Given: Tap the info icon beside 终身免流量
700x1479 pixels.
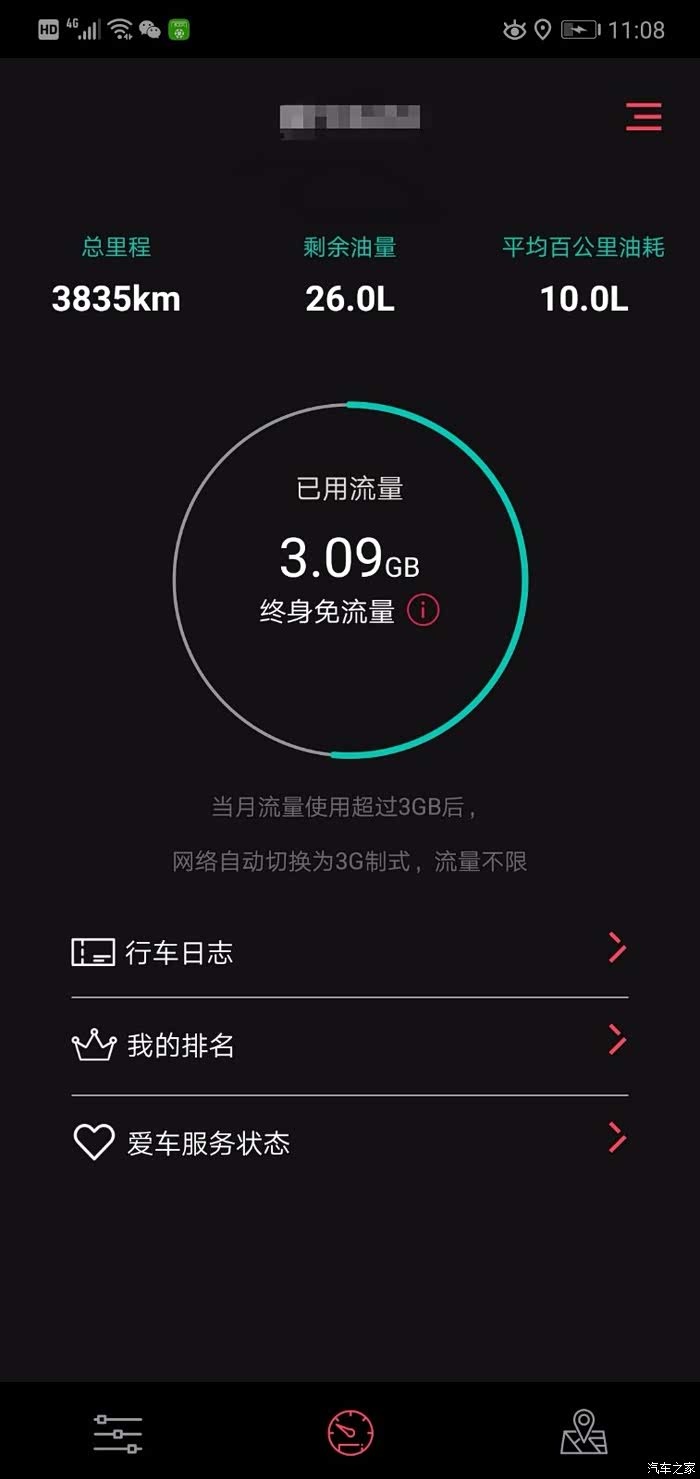Looking at the screenshot, I should pyautogui.click(x=423, y=609).
